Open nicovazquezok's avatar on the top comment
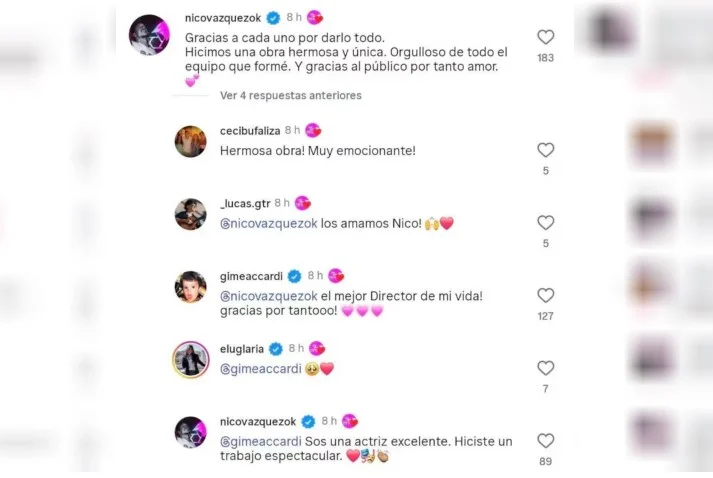This screenshot has width=713, height=478. coord(150,35)
